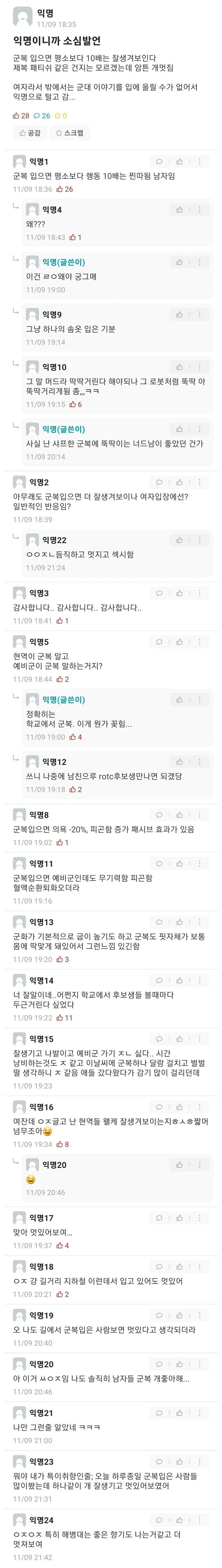
Task: Like 익명1's comment
Action: [179, 161]
